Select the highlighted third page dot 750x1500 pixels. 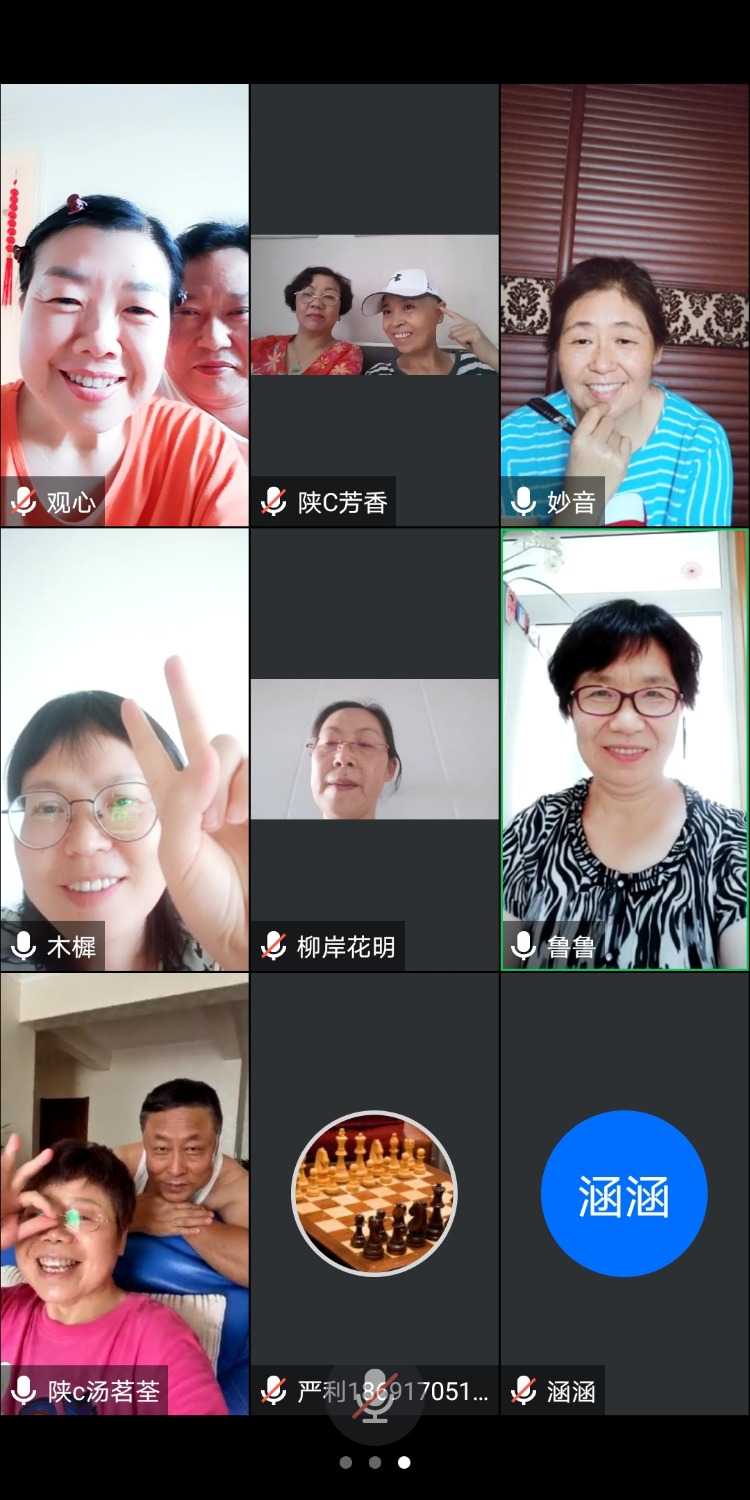403,1461
